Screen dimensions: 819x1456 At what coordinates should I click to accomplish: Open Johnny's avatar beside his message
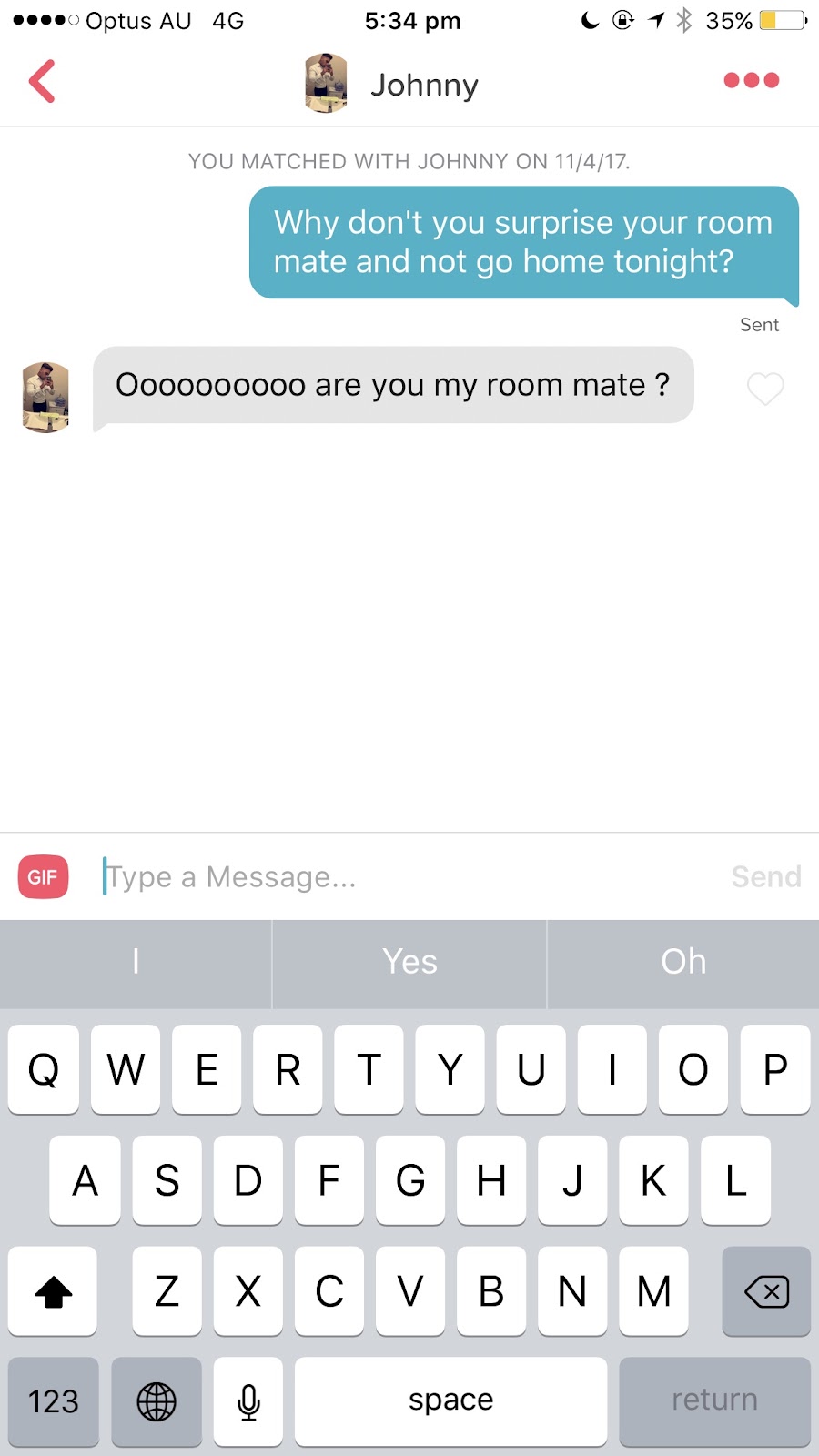(x=45, y=397)
